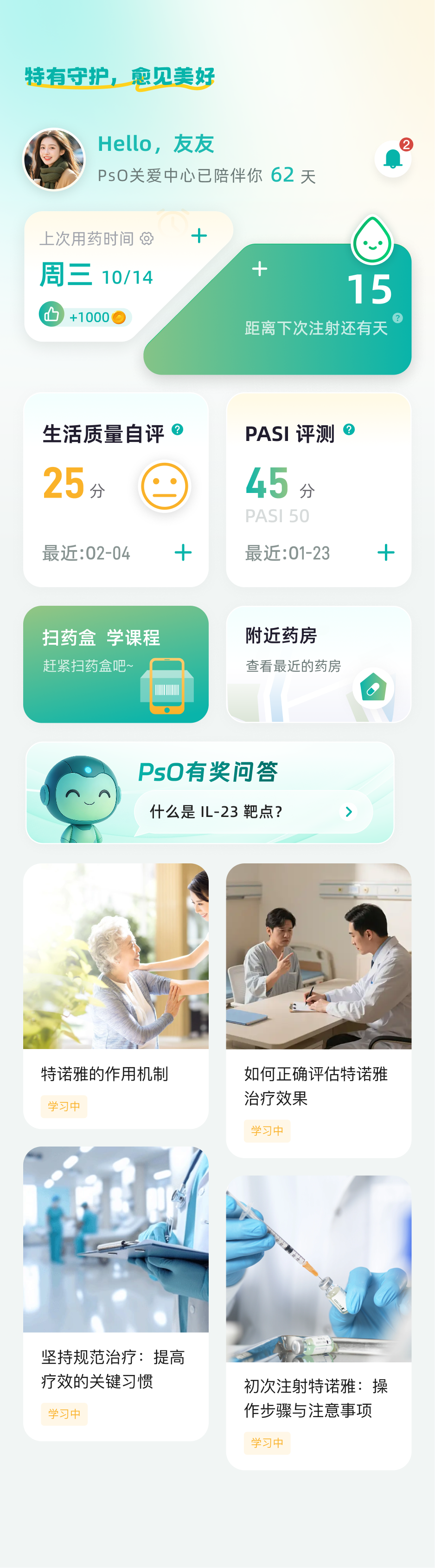Add next injection with plus on green card
This screenshot has height=1568, width=435.
tap(260, 269)
